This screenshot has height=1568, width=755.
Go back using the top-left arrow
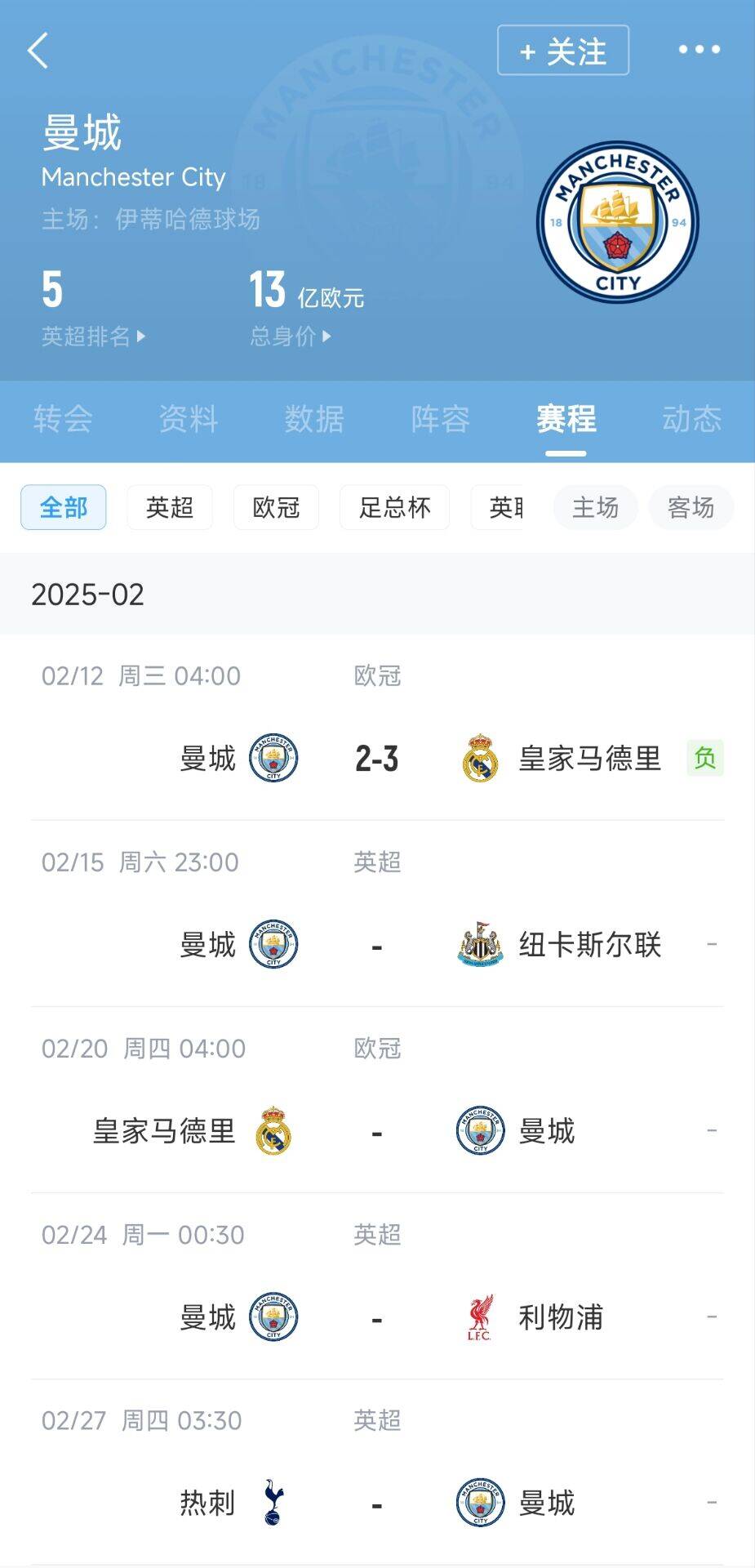(x=38, y=51)
